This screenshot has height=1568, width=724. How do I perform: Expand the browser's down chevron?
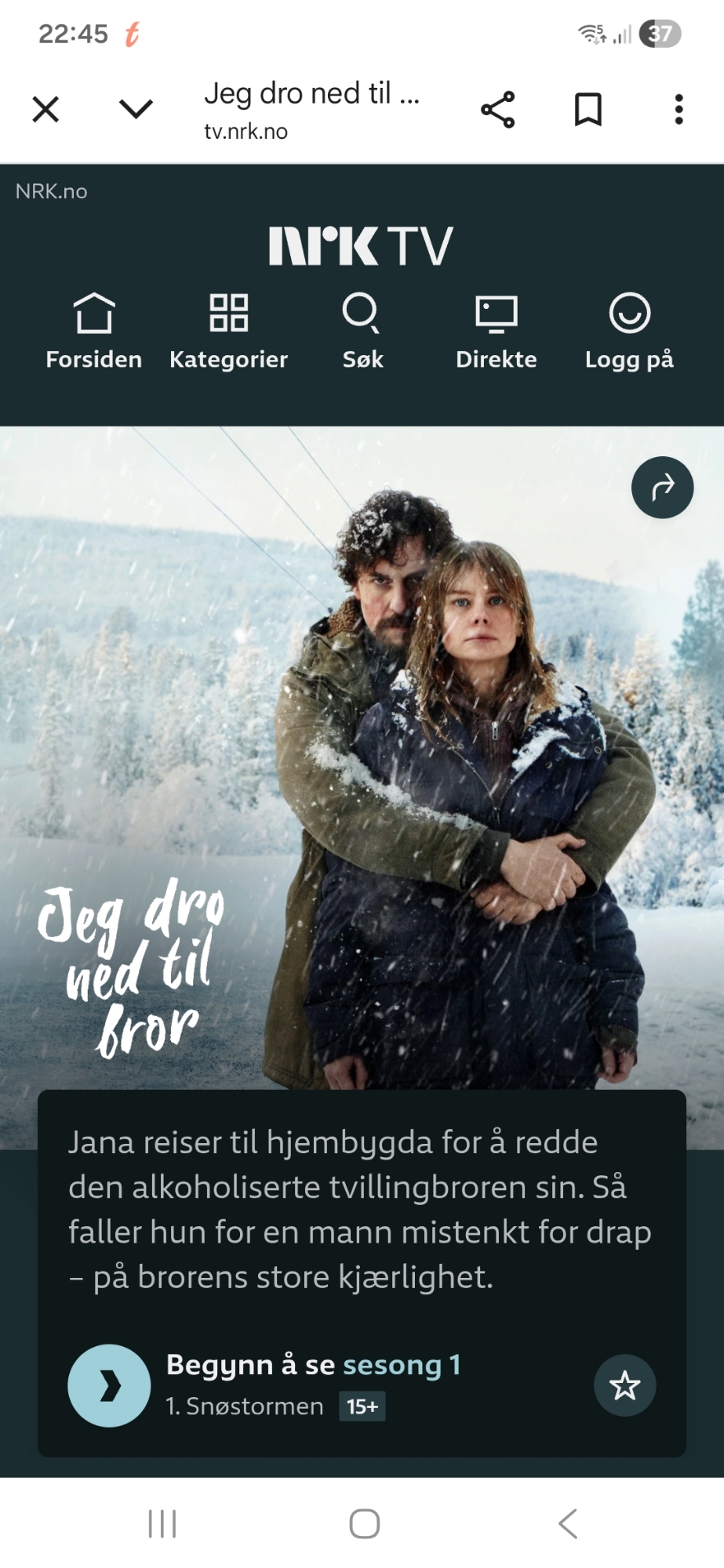(136, 109)
